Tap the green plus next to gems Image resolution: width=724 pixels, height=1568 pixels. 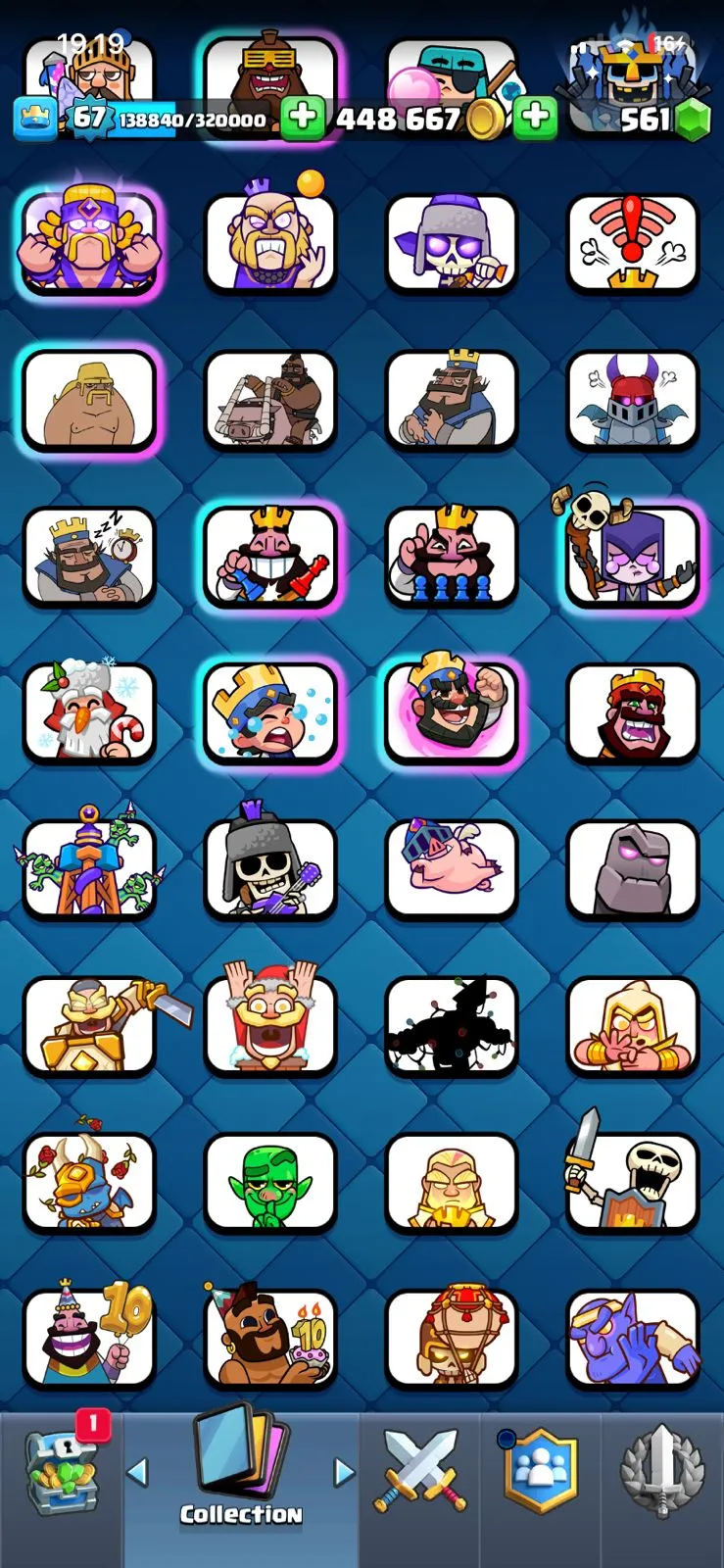[x=535, y=118]
